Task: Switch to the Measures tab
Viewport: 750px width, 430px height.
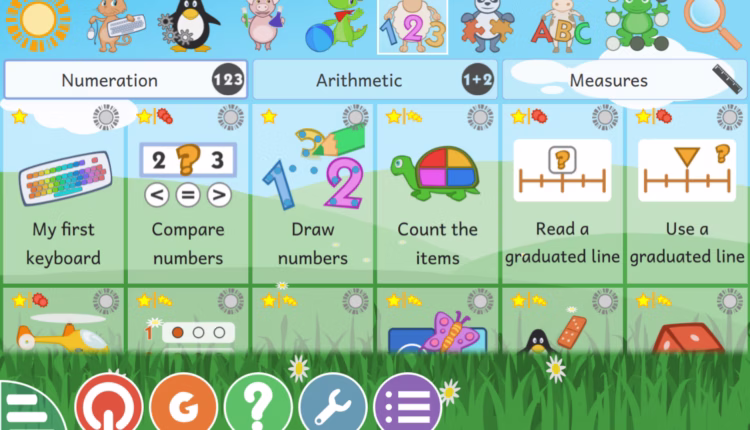Action: coord(624,80)
